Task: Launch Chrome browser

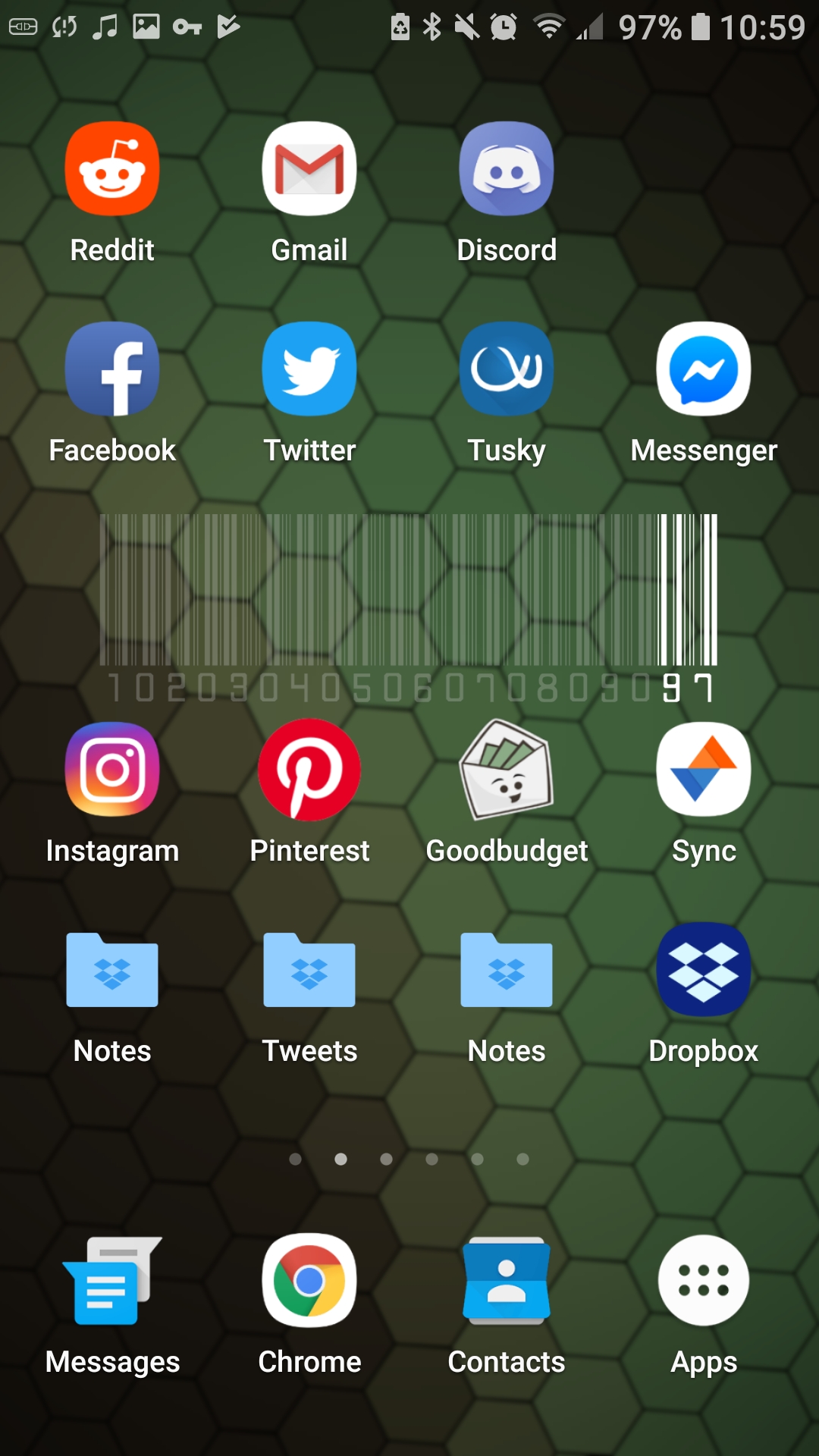Action: coord(309,1282)
